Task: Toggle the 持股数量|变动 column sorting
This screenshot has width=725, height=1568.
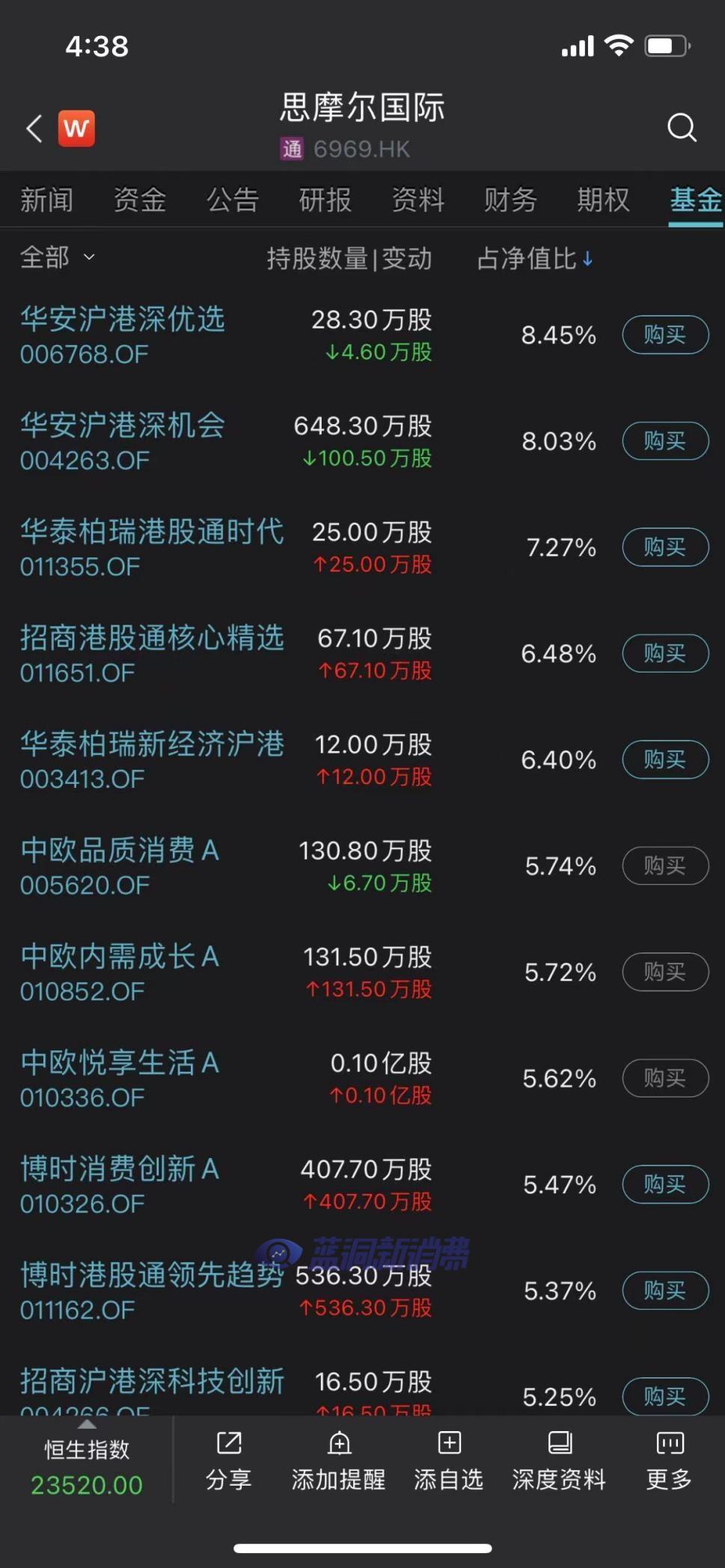Action: point(350,259)
